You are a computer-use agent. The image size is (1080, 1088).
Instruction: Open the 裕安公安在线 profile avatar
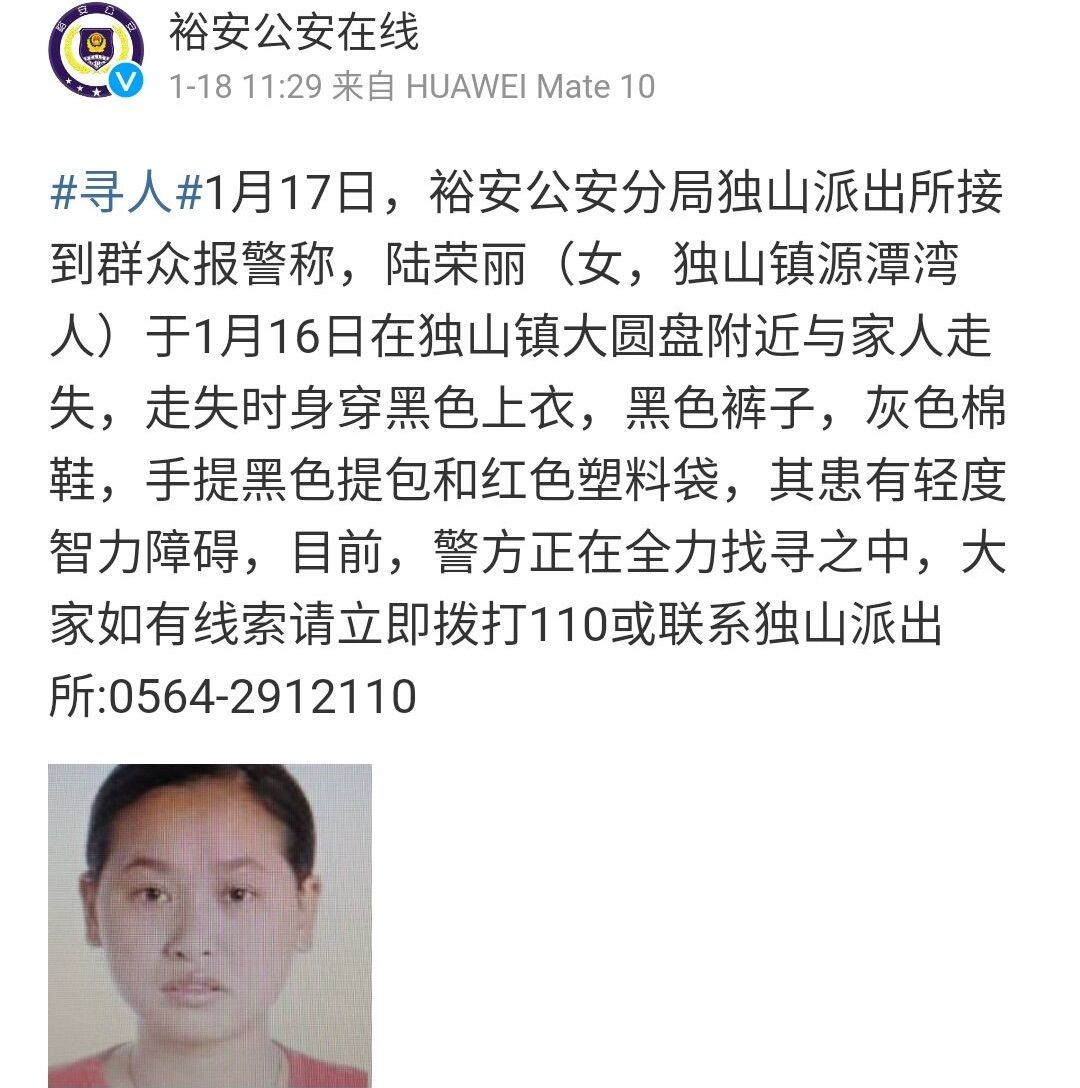(95, 50)
